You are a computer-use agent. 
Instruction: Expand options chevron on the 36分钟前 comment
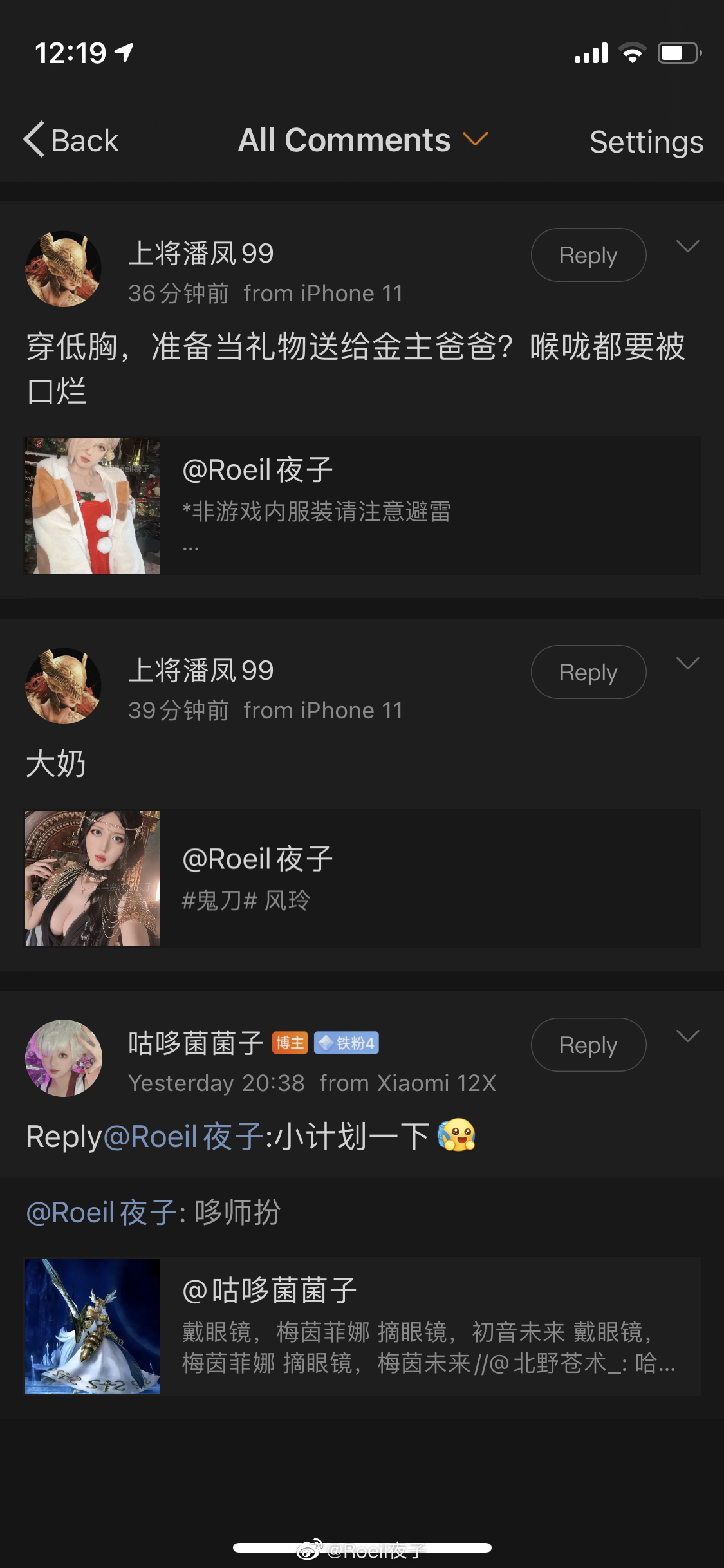tap(688, 246)
